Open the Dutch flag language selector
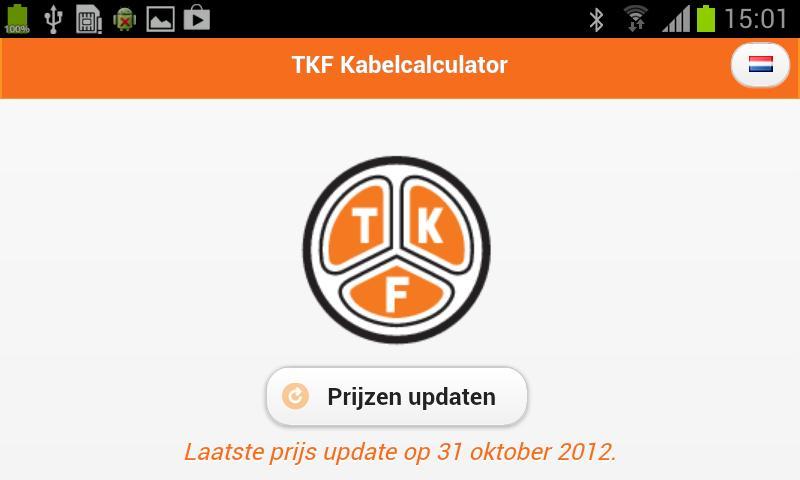This screenshot has width=800, height=480. 760,66
